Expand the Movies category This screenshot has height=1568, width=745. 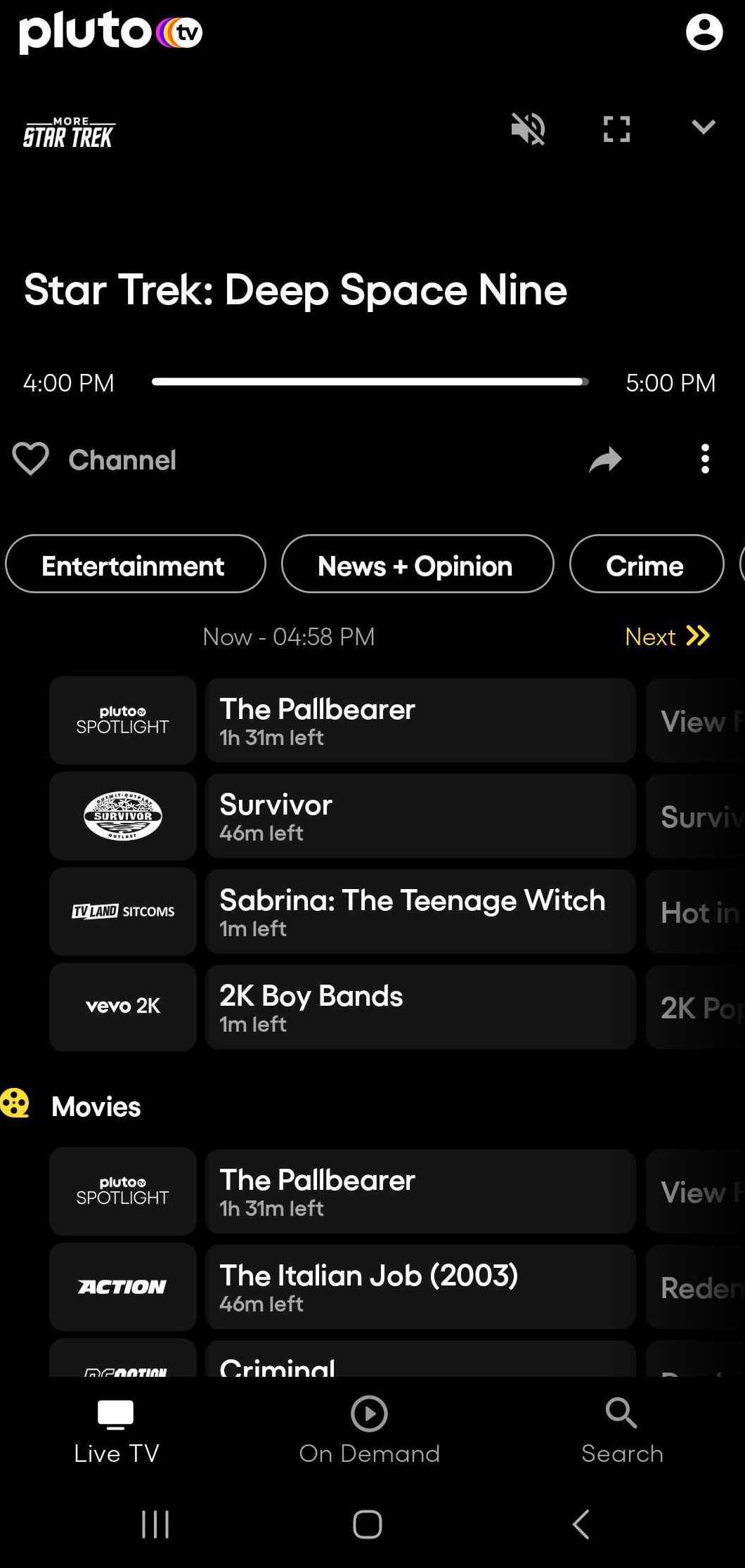95,1106
